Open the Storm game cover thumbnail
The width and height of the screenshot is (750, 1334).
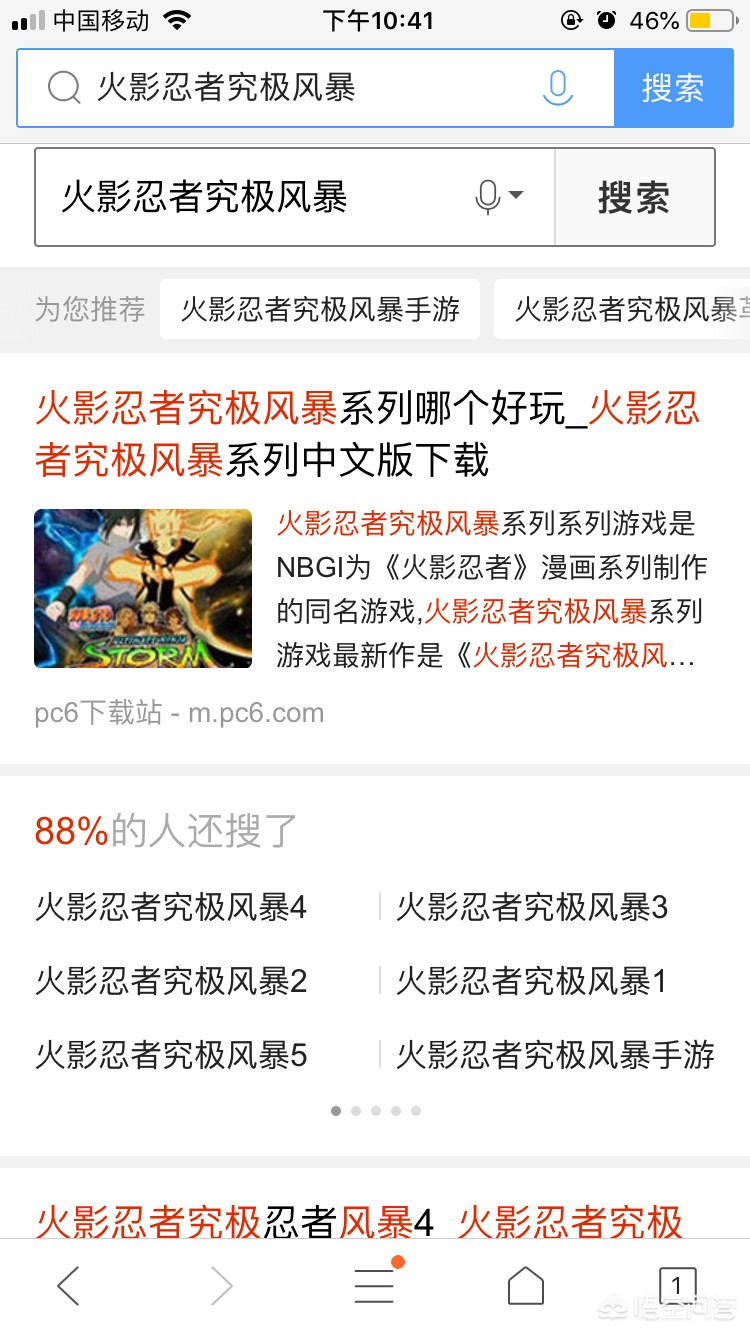point(143,588)
